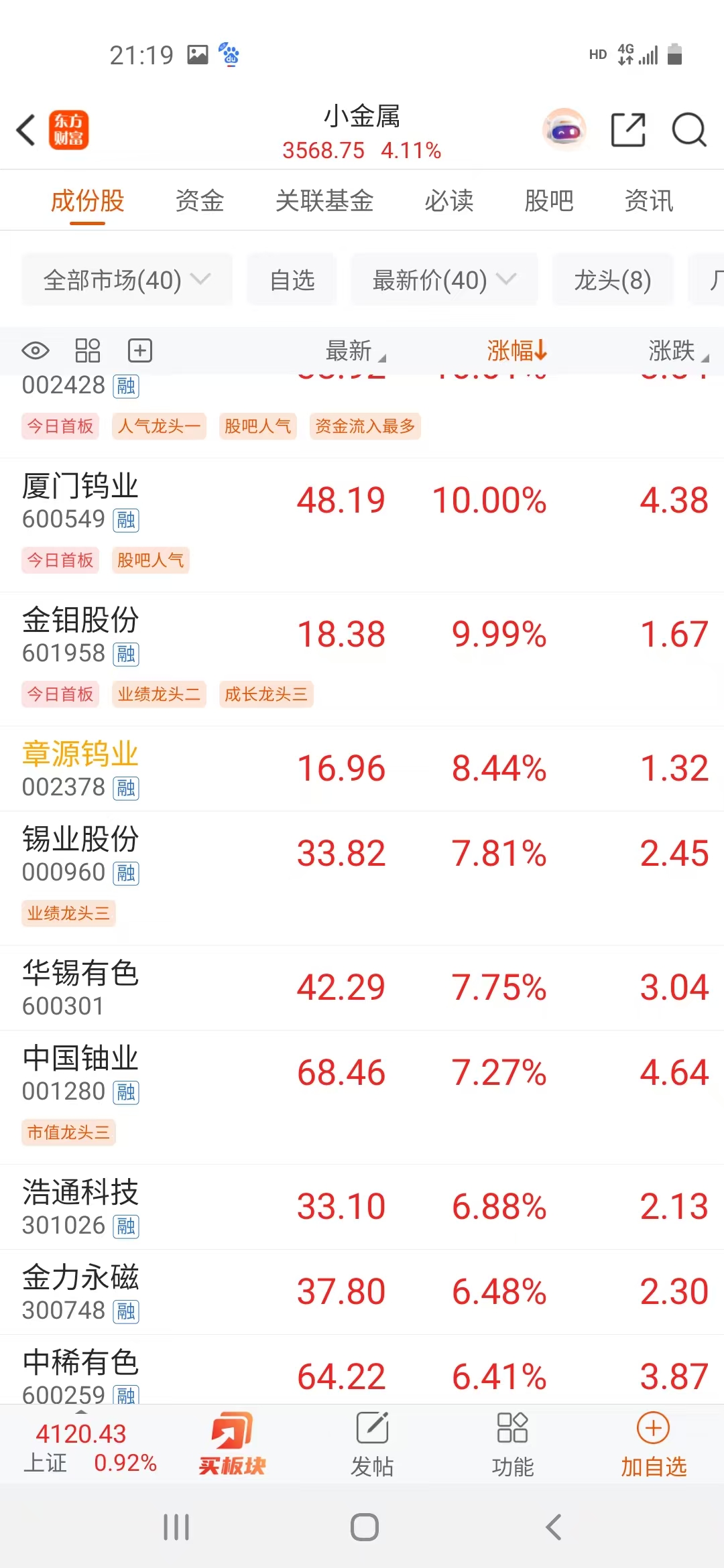This screenshot has width=724, height=1568.
Task: Toggle the eye visibility icon
Action: point(36,350)
